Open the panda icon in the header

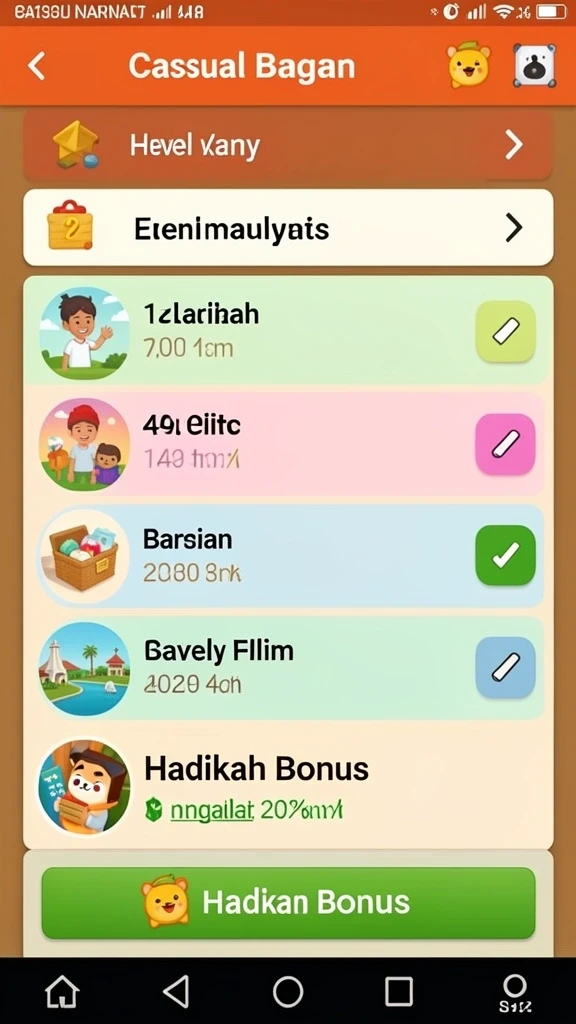tap(534, 65)
